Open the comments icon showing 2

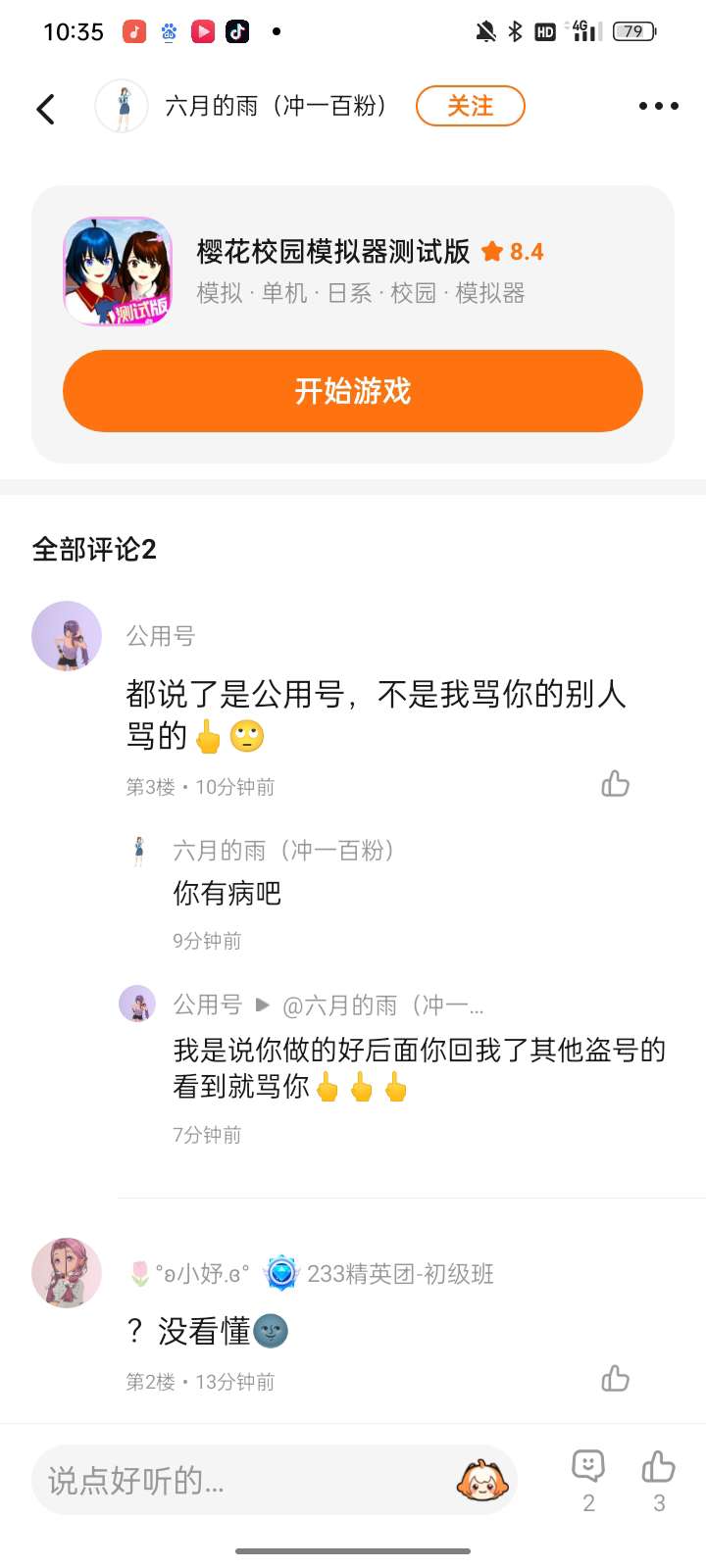588,1481
